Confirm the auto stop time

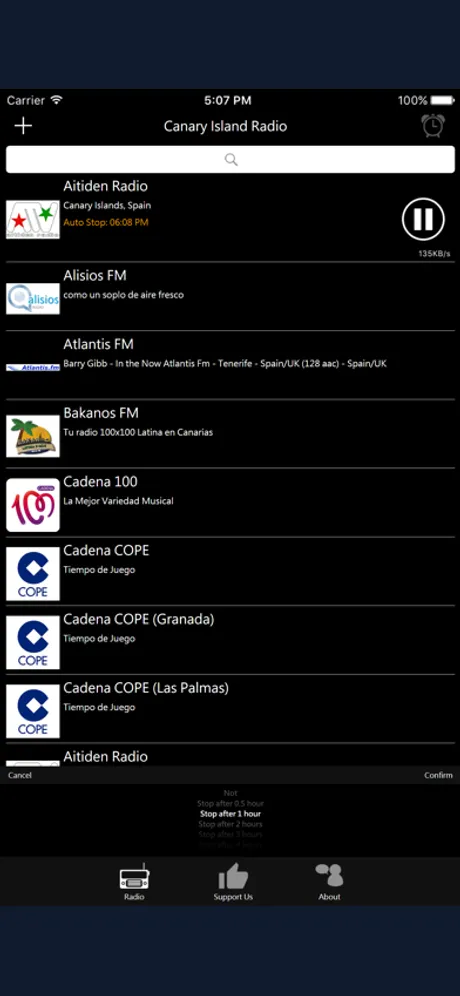(438, 775)
